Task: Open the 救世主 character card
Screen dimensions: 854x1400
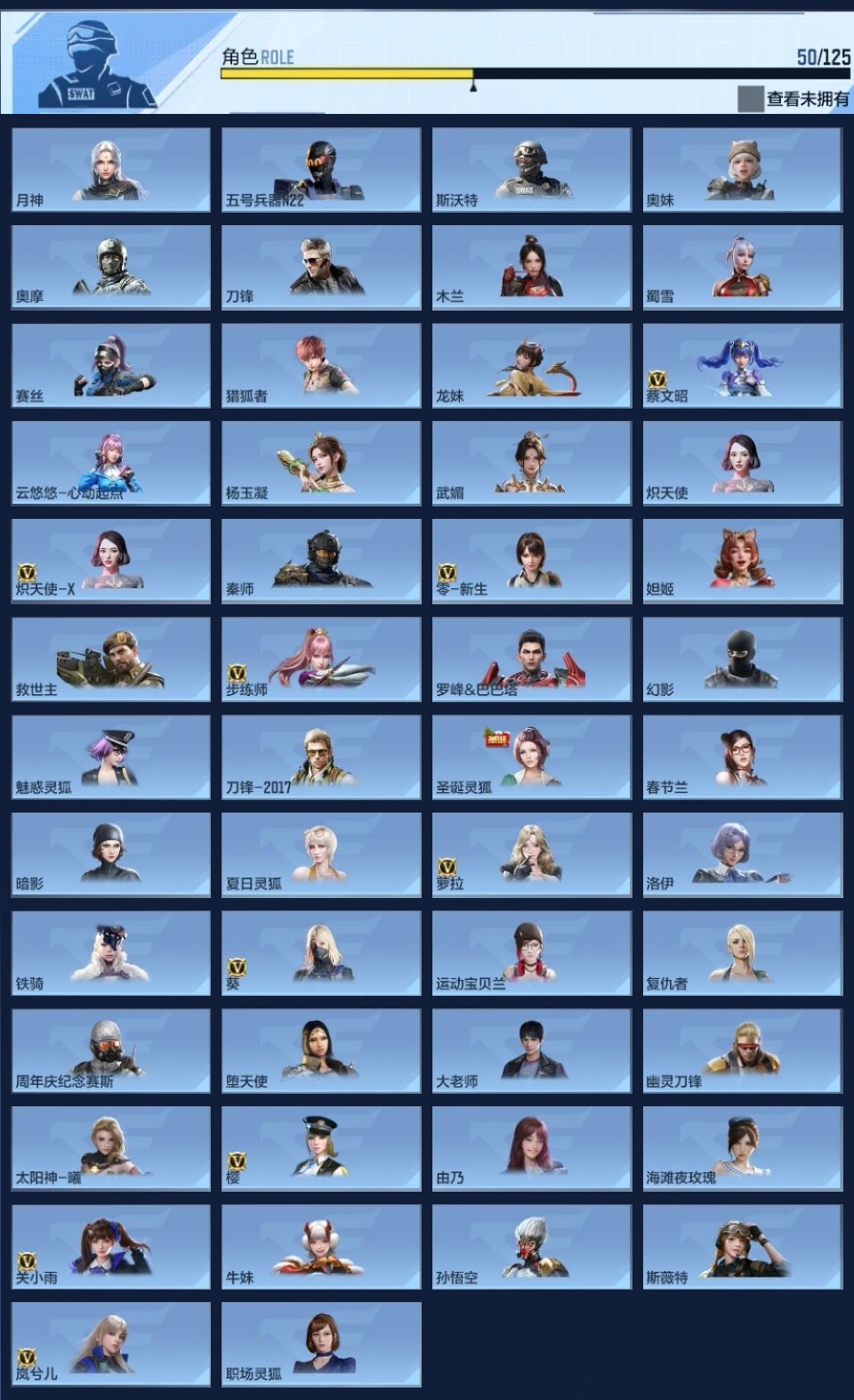Action: coord(111,660)
